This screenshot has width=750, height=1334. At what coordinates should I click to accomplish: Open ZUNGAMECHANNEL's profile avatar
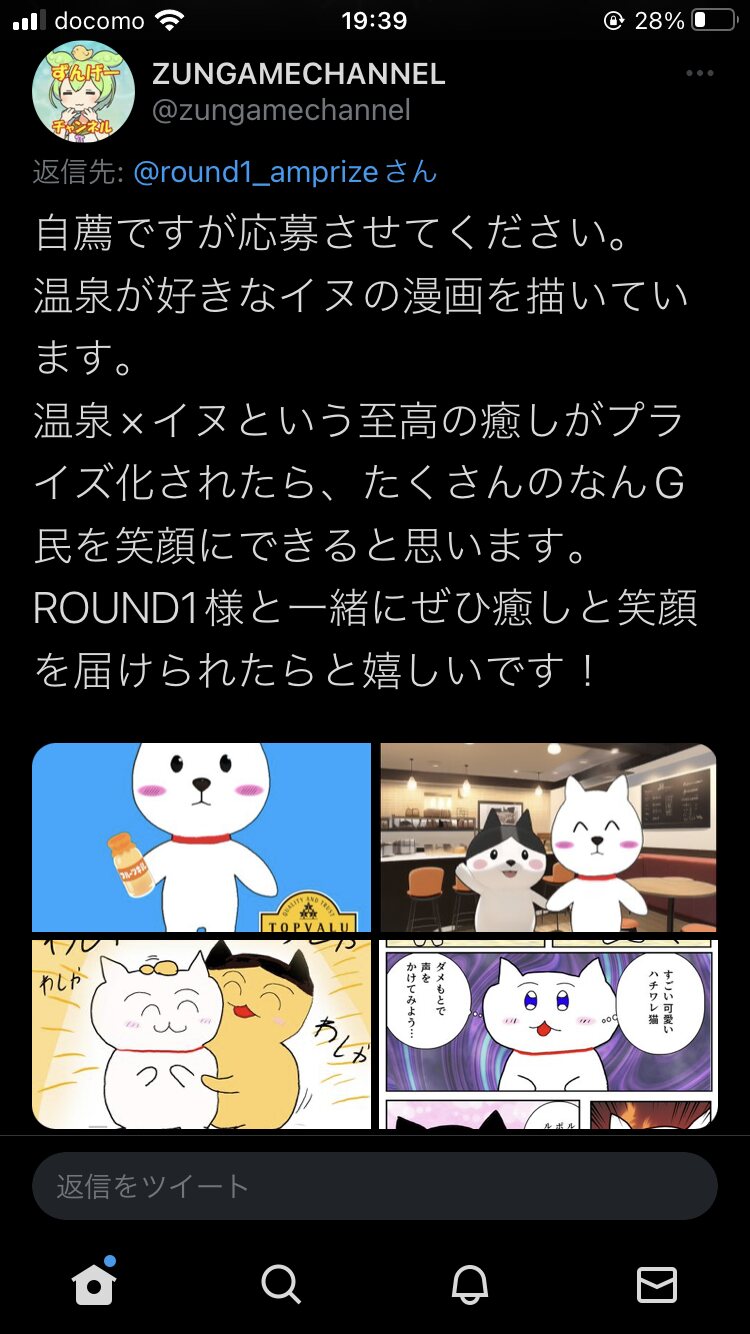(84, 92)
